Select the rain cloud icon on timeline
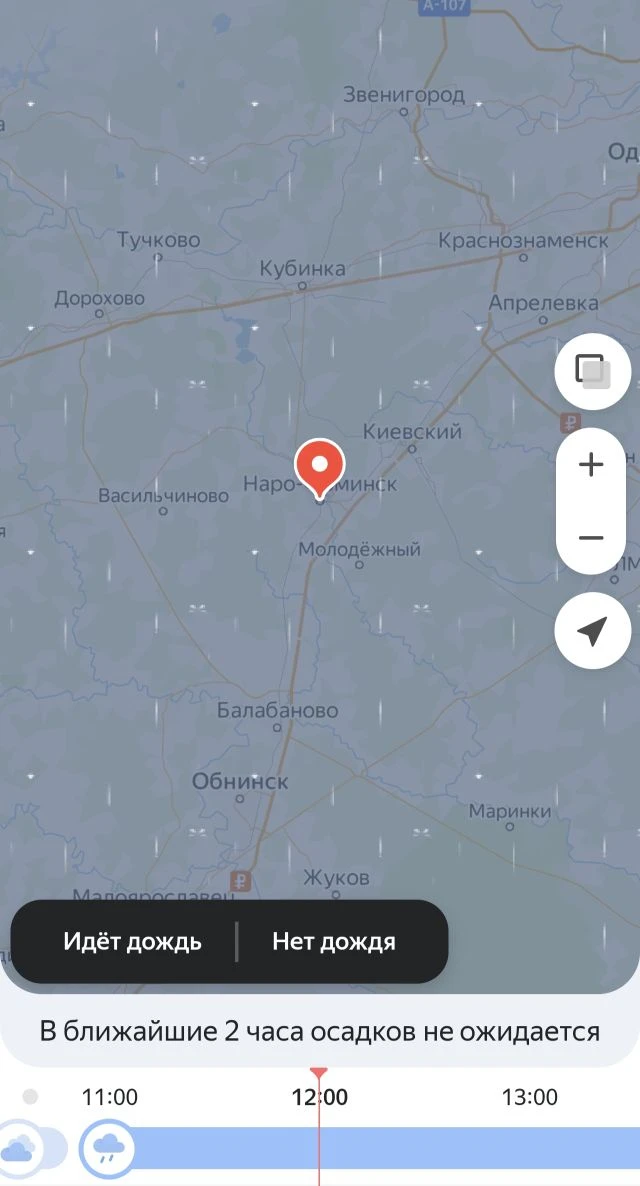The width and height of the screenshot is (640, 1186). [x=108, y=1147]
